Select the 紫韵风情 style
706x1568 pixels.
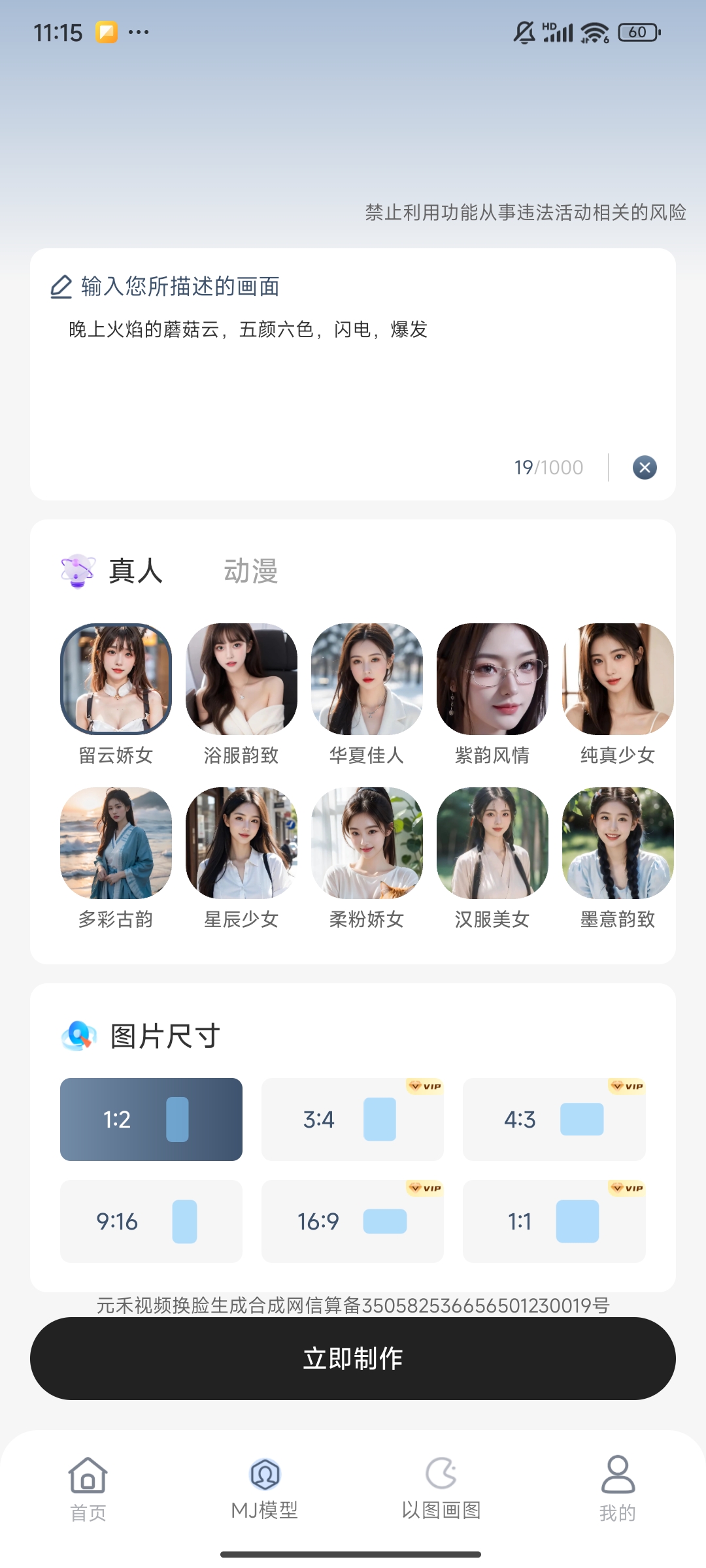492,679
